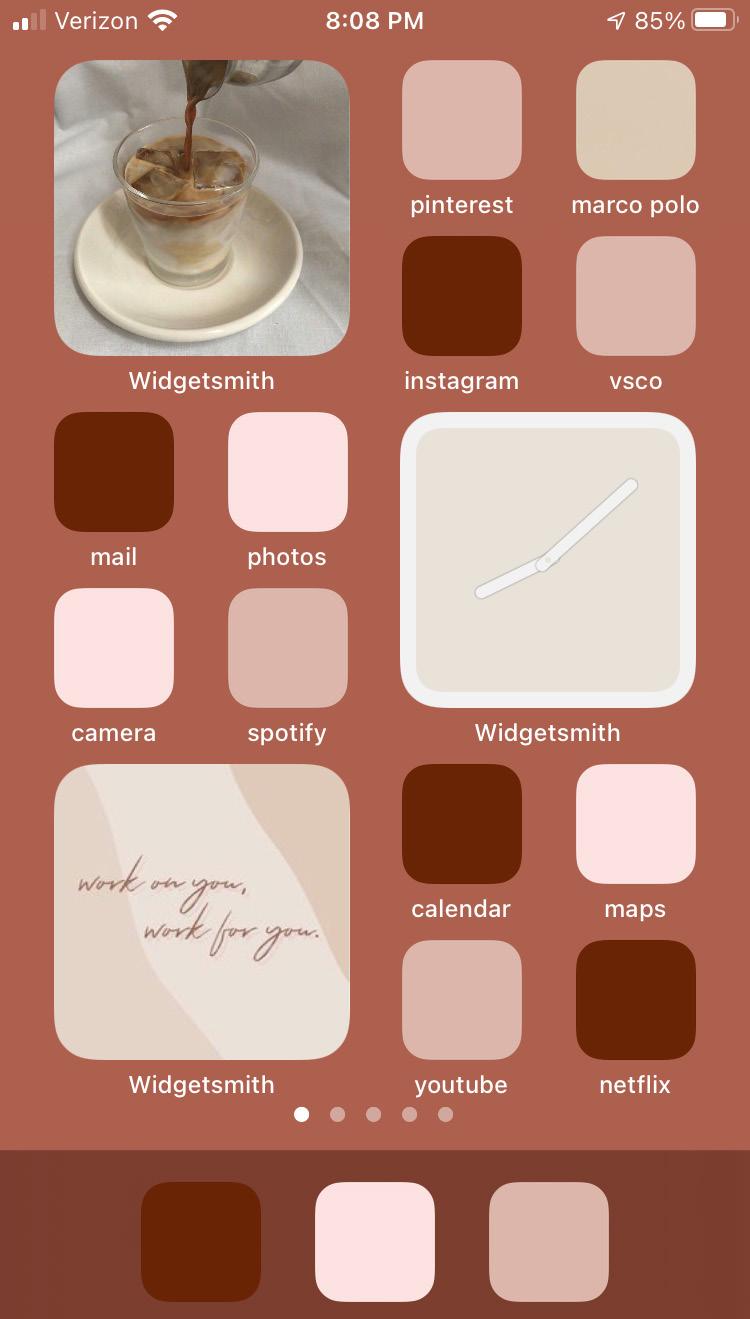This screenshot has width=750, height=1319.
Task: Tap the Widgetsmith analog clock widget
Action: [548, 560]
